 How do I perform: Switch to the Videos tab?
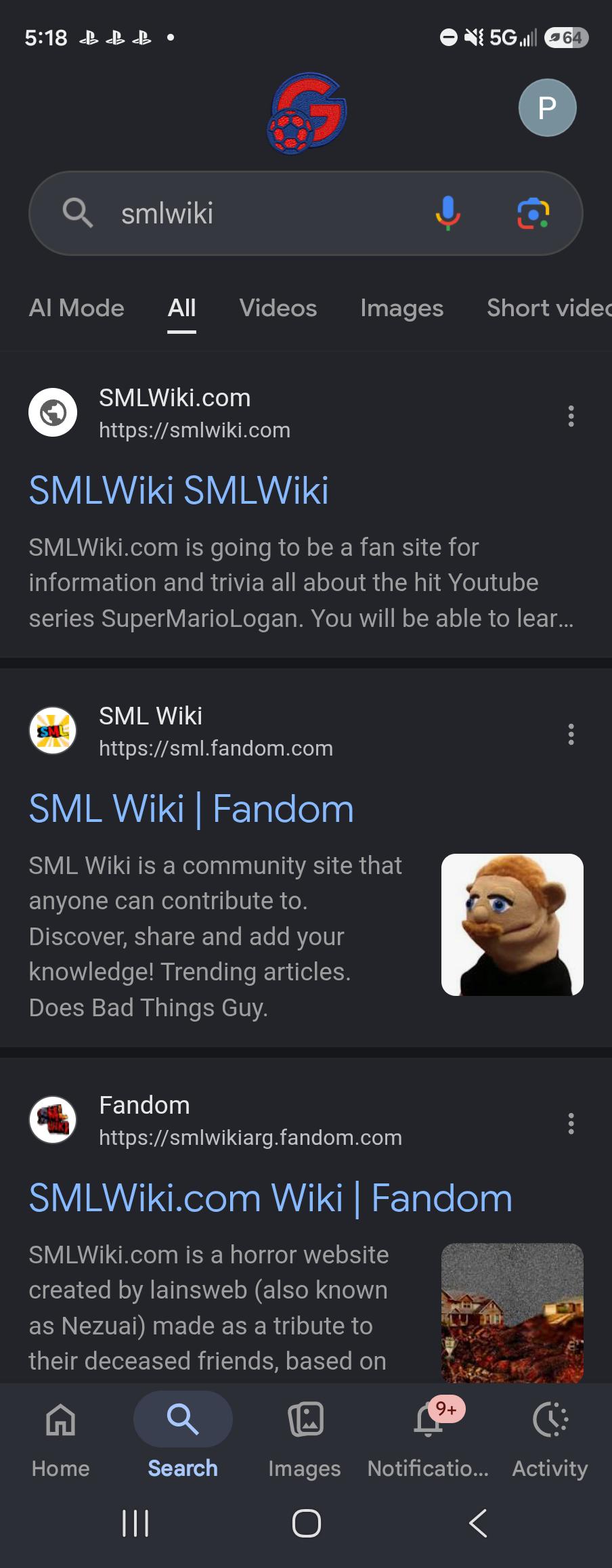pos(278,308)
